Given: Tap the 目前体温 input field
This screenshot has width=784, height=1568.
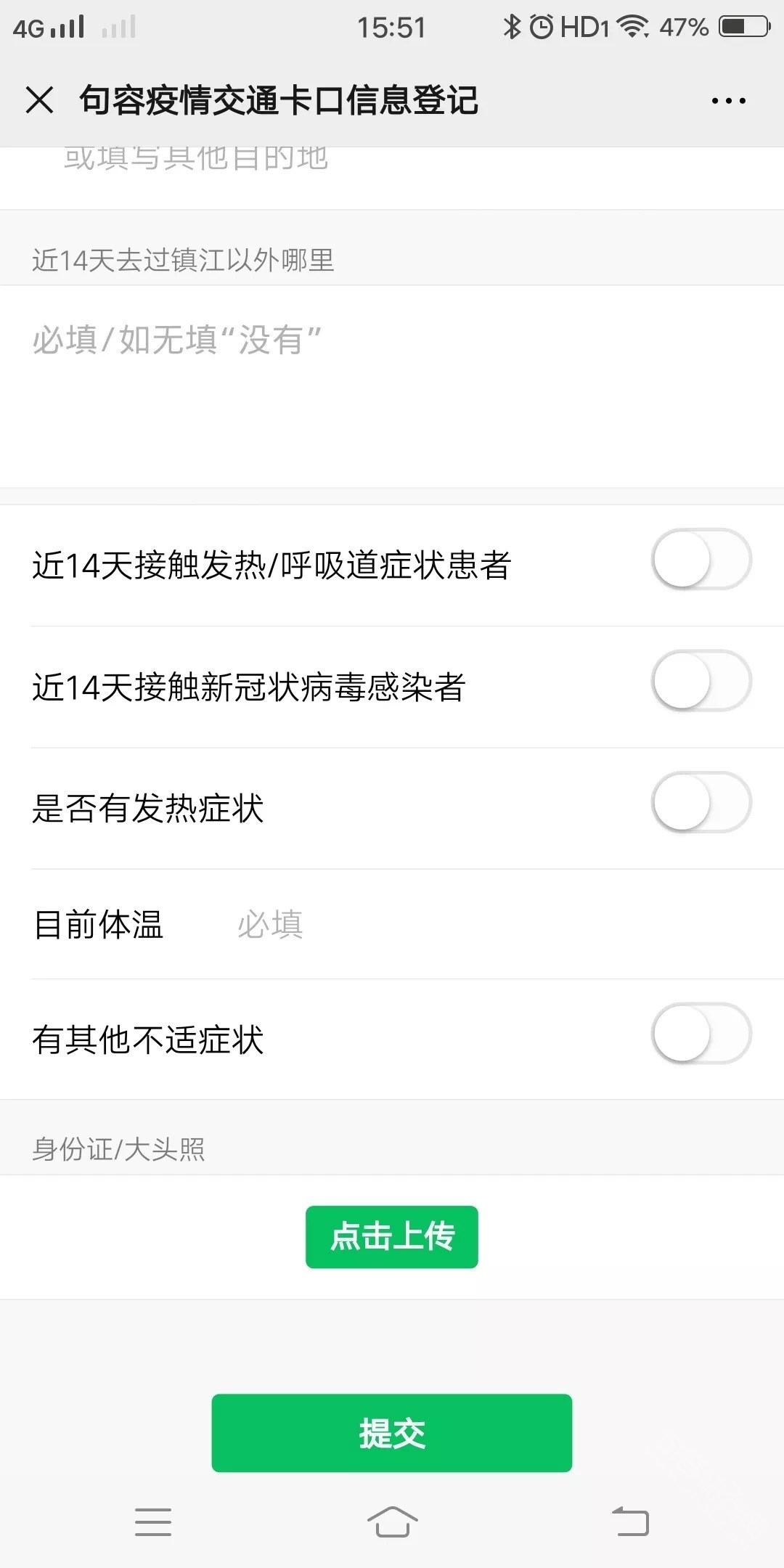Looking at the screenshot, I should (501, 925).
